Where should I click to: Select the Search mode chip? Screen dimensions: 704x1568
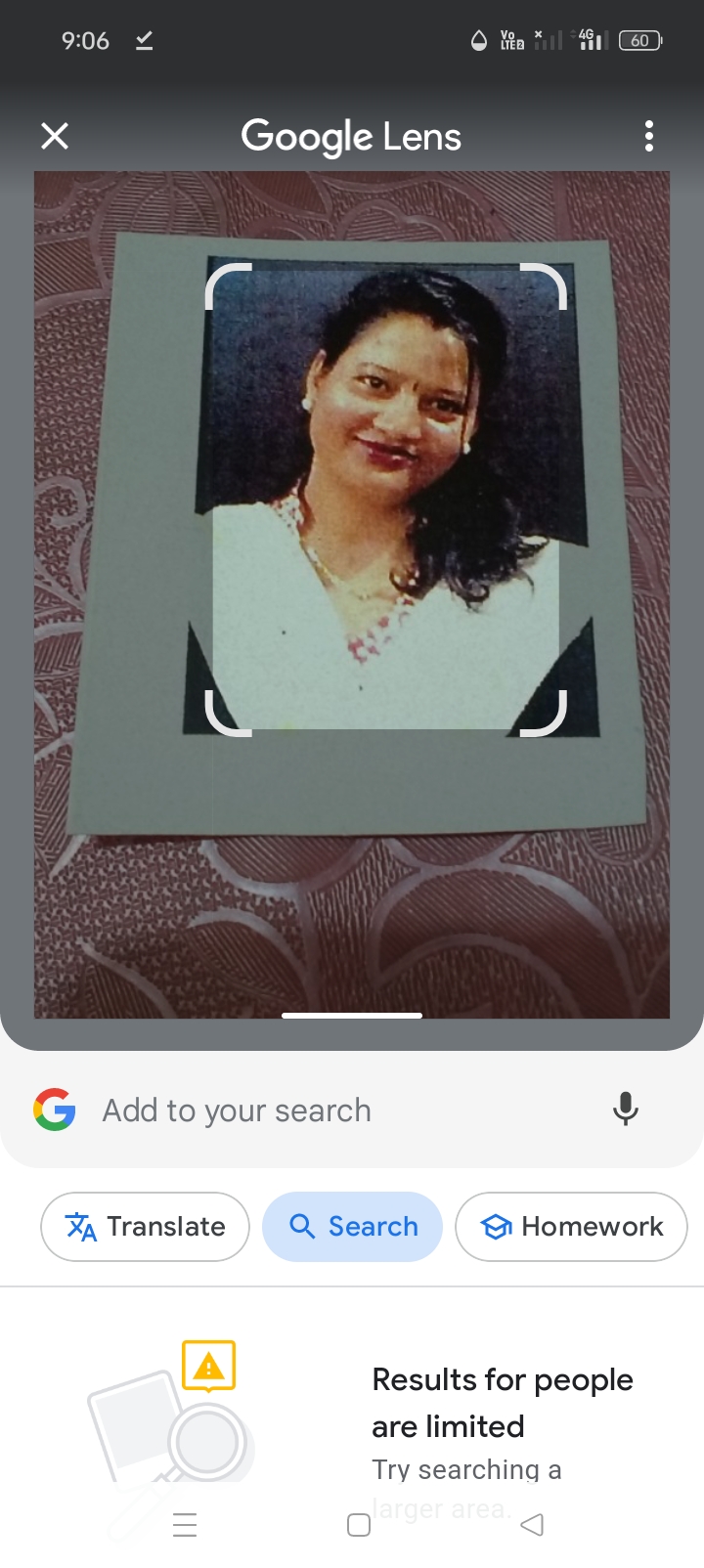[x=352, y=1227]
